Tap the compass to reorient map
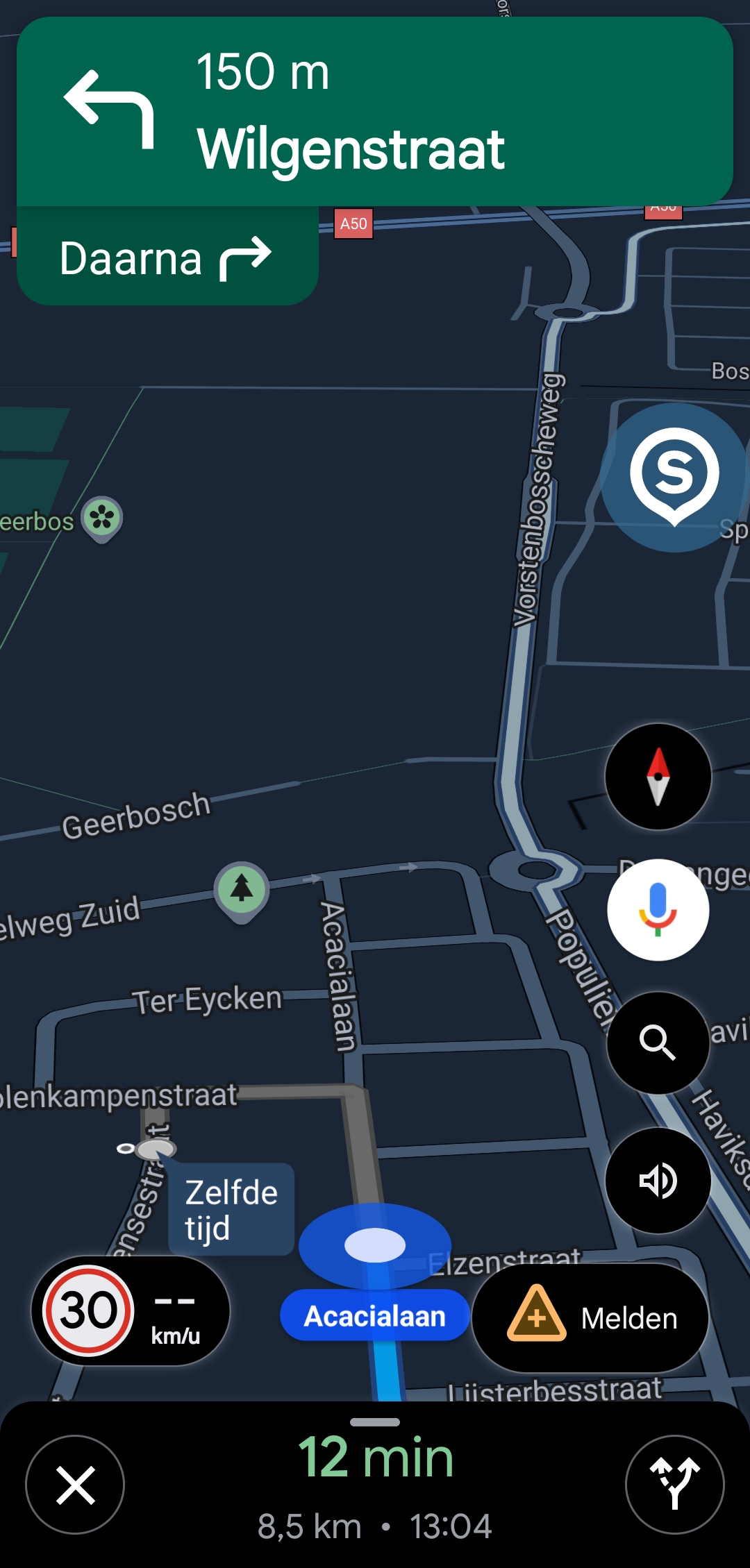Image resolution: width=750 pixels, height=1568 pixels. pos(658,776)
